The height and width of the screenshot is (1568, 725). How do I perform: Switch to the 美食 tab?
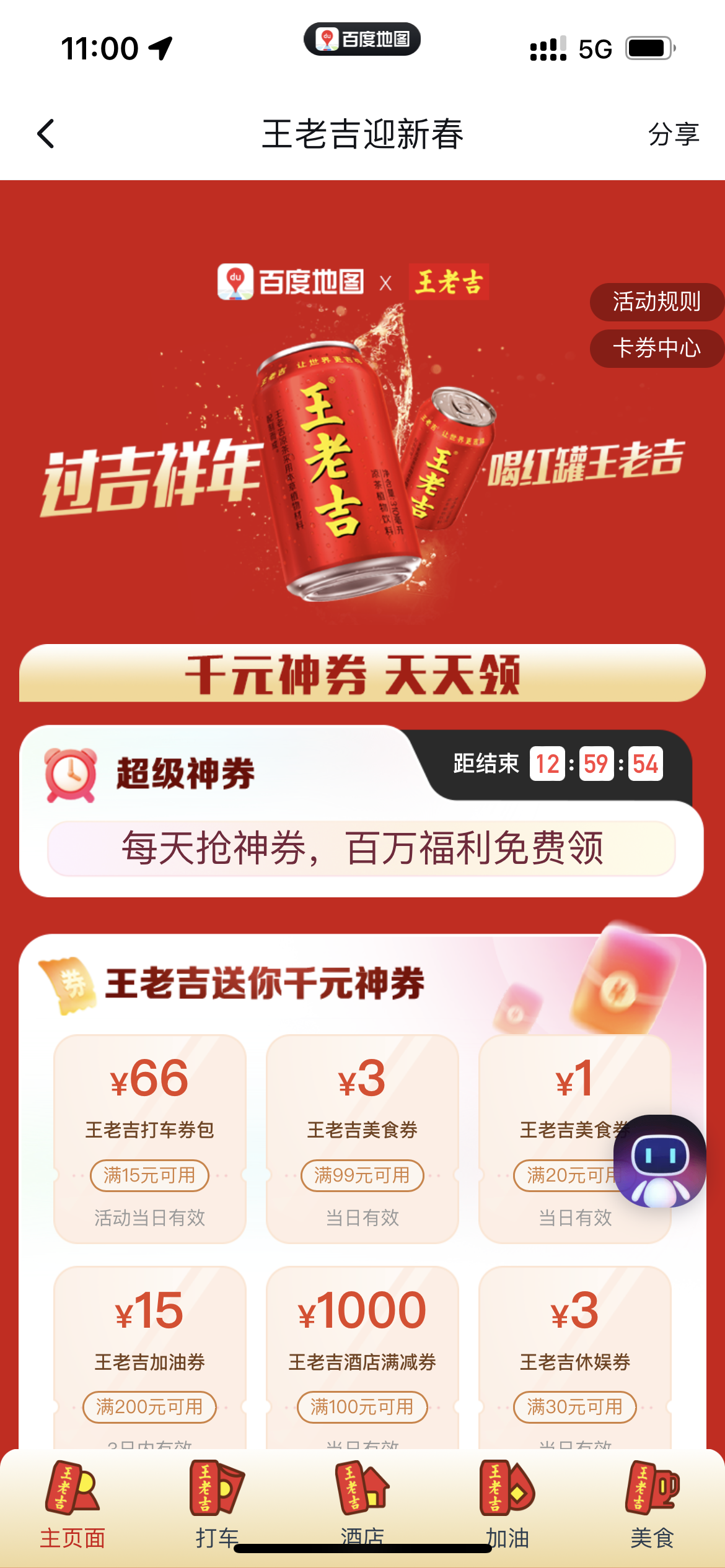(652, 1502)
